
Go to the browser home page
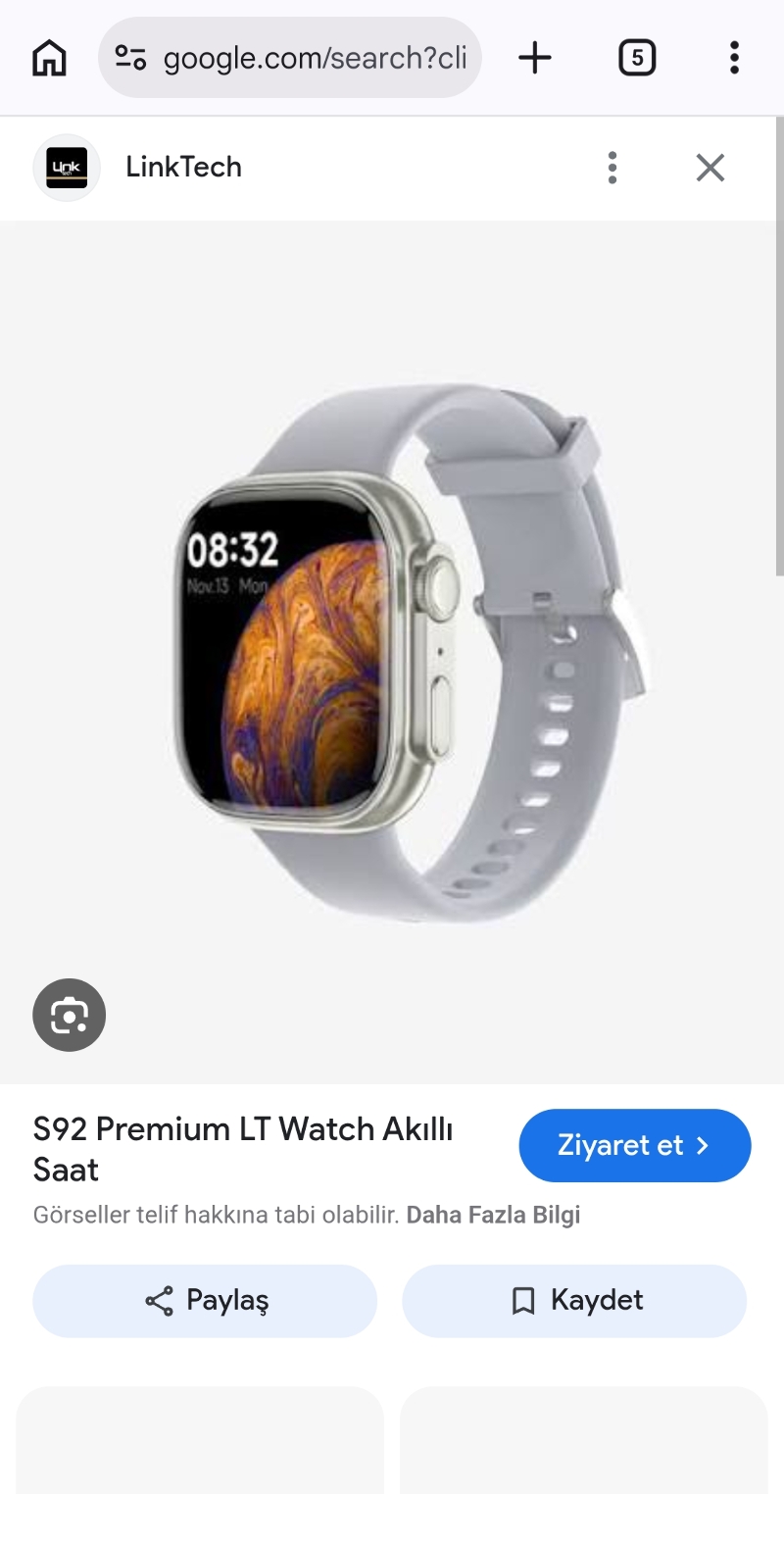(x=49, y=58)
